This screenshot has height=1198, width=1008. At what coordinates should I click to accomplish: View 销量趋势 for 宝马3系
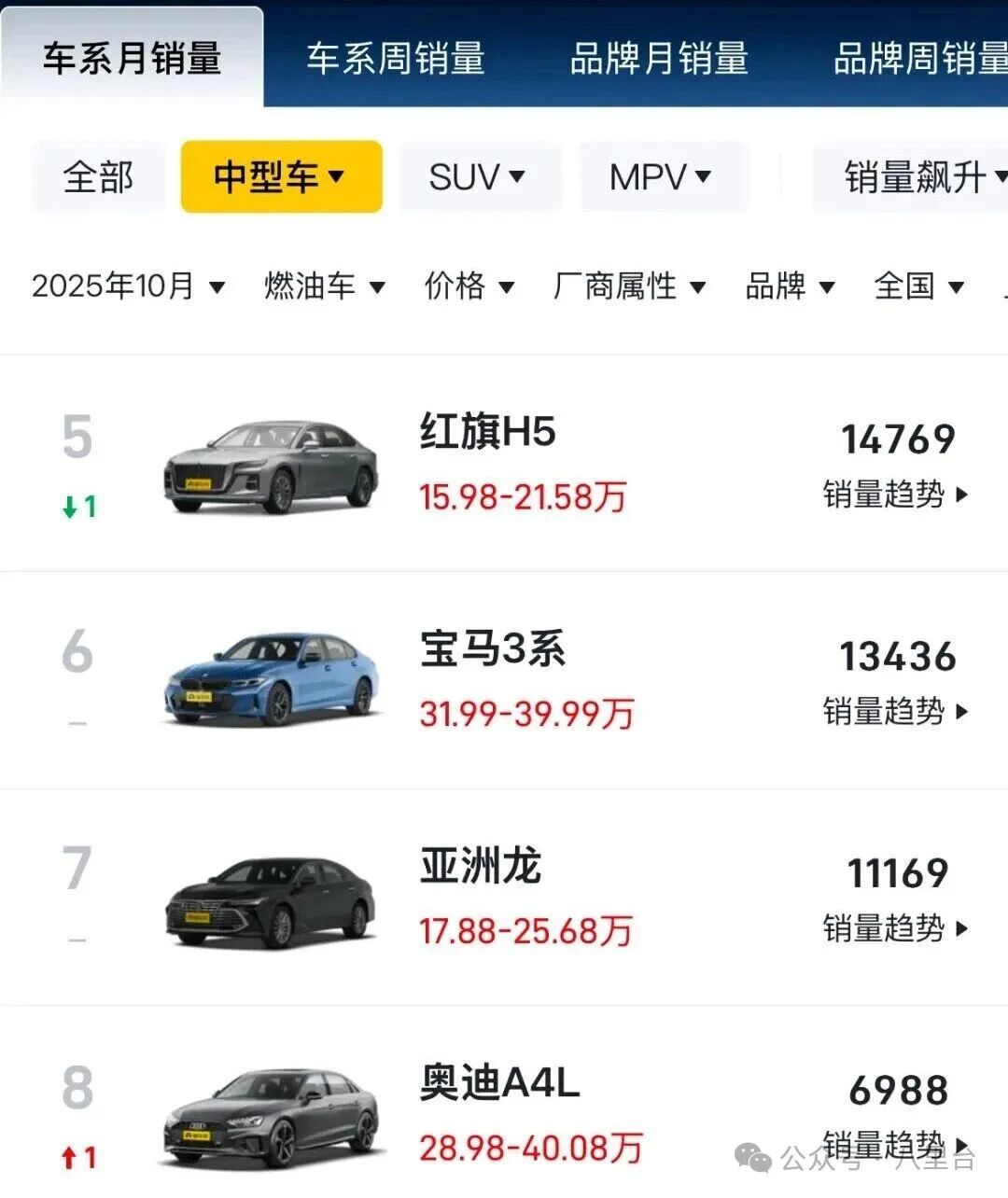tap(895, 711)
